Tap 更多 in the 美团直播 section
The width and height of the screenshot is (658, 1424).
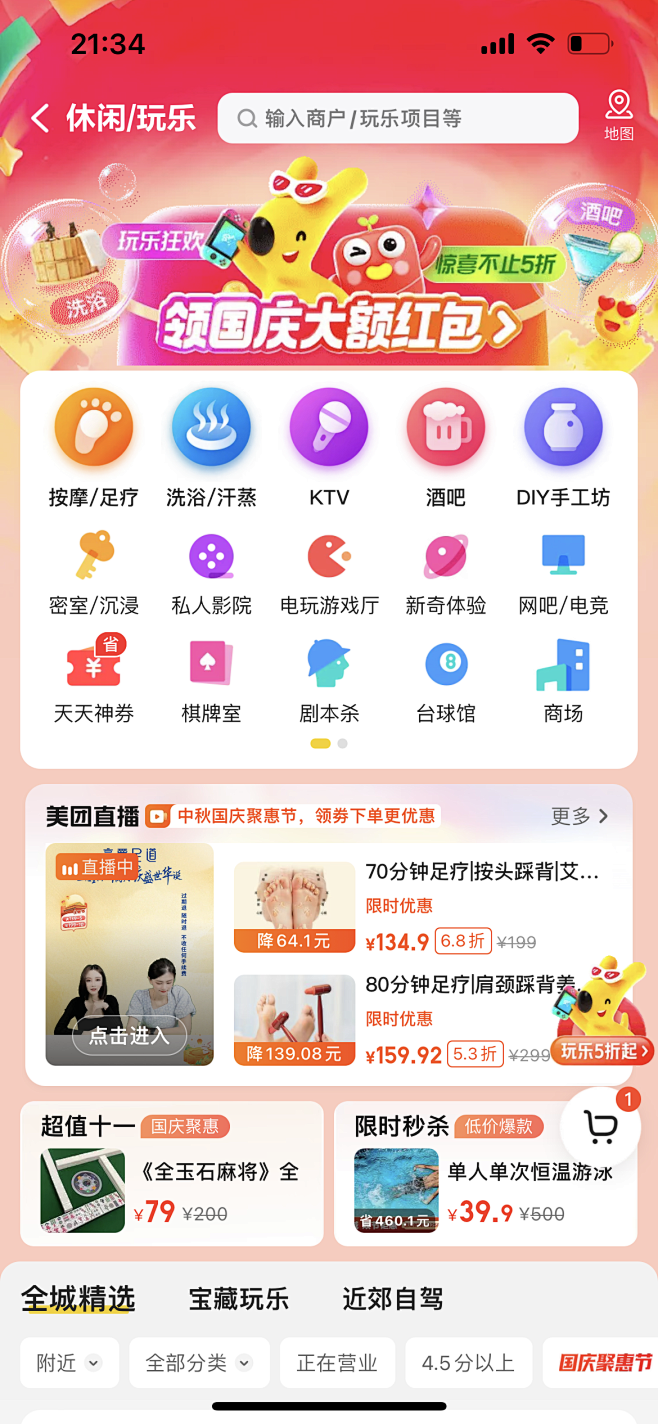coord(580,816)
